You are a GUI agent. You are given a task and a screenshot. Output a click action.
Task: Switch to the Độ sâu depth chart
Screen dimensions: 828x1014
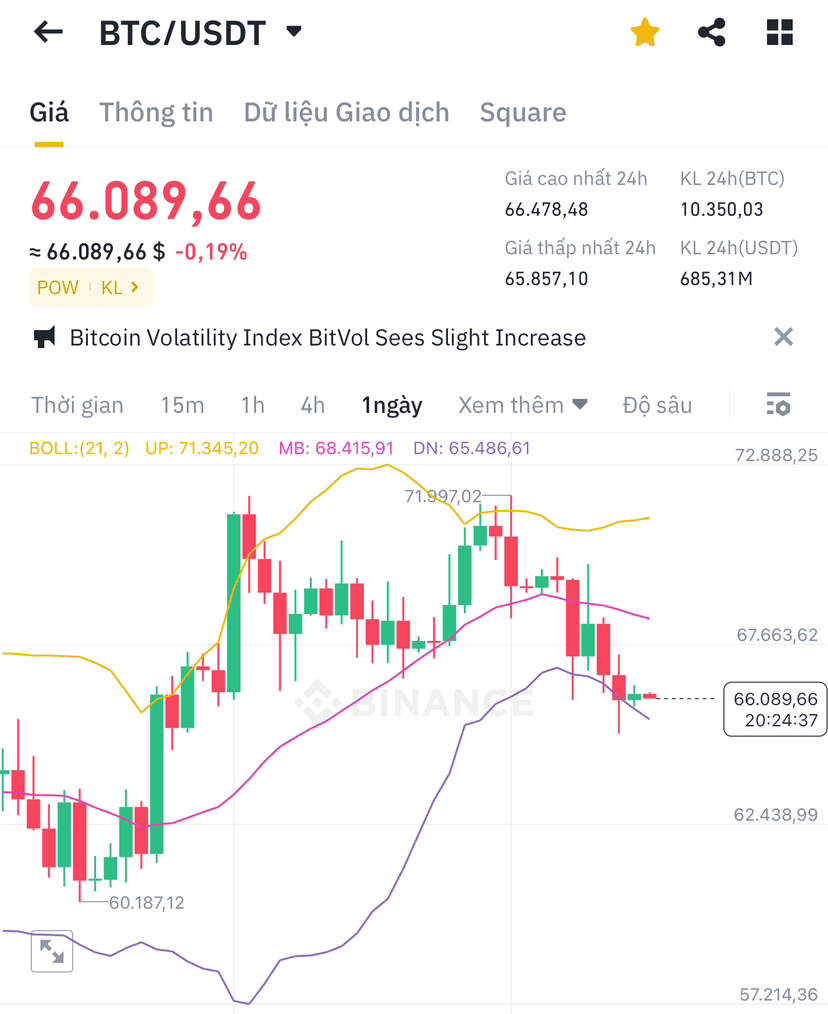[657, 405]
